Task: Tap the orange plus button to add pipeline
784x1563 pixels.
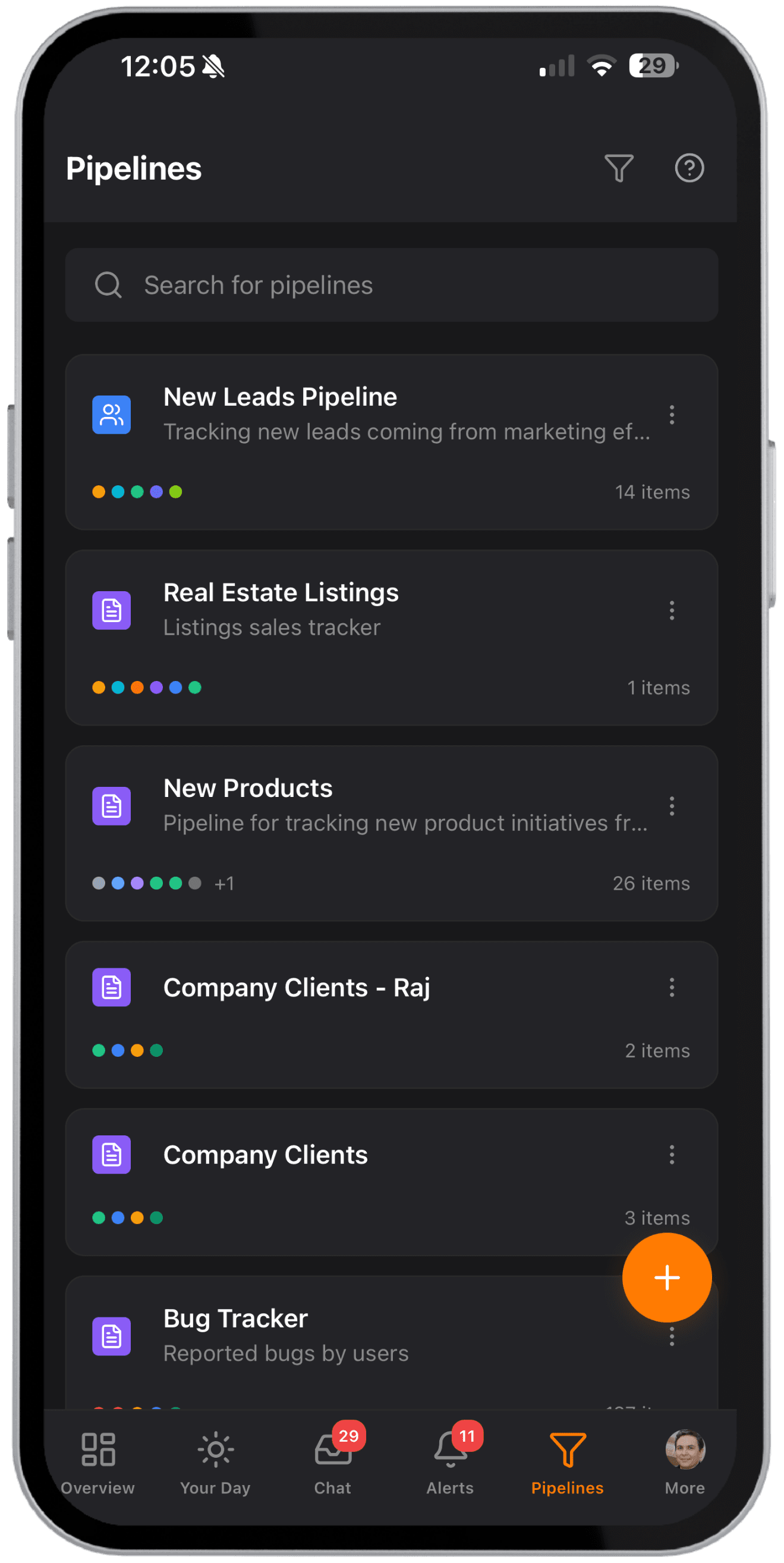Action: point(666,1277)
